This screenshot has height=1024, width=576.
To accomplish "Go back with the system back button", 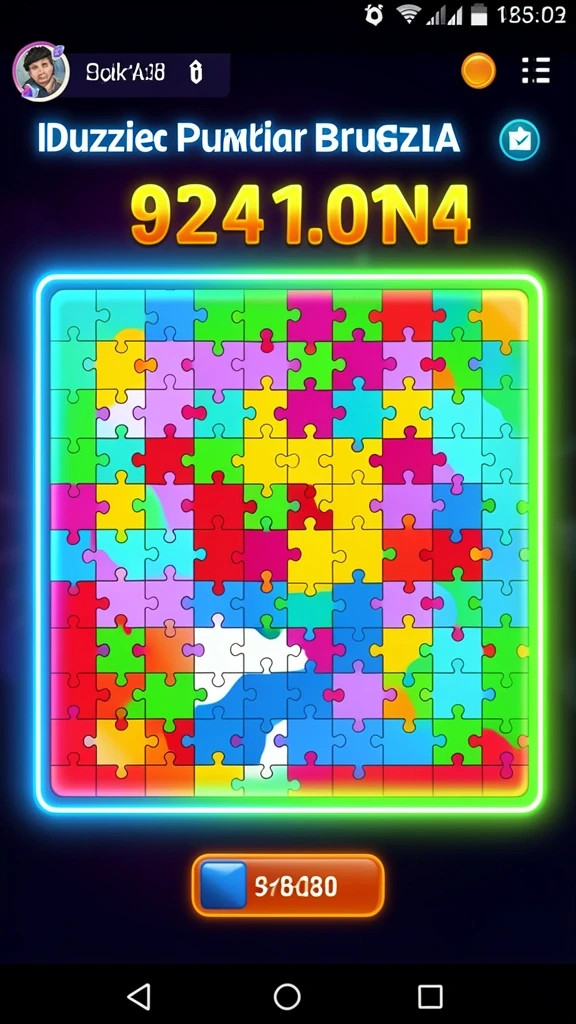I will point(139,997).
